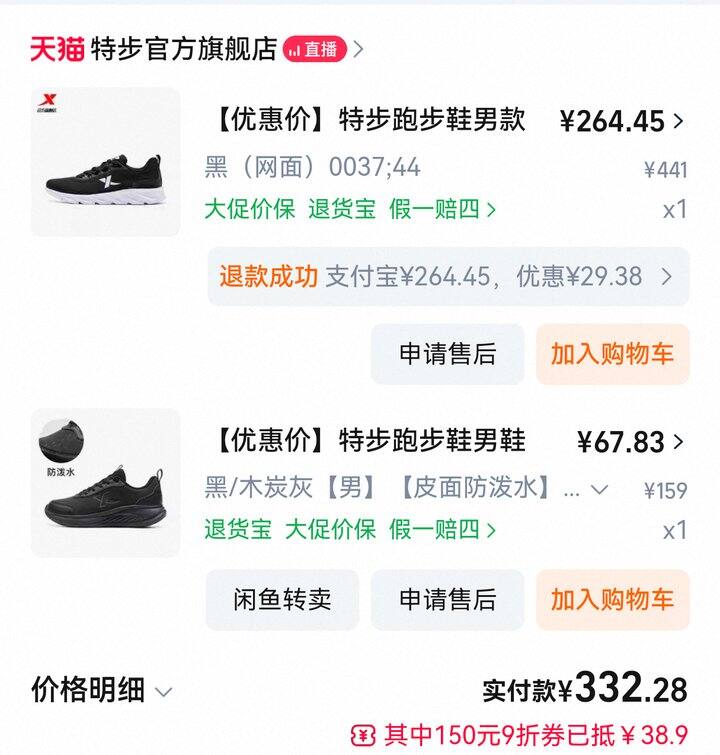Open the waterproof black shoe image

coord(105,482)
